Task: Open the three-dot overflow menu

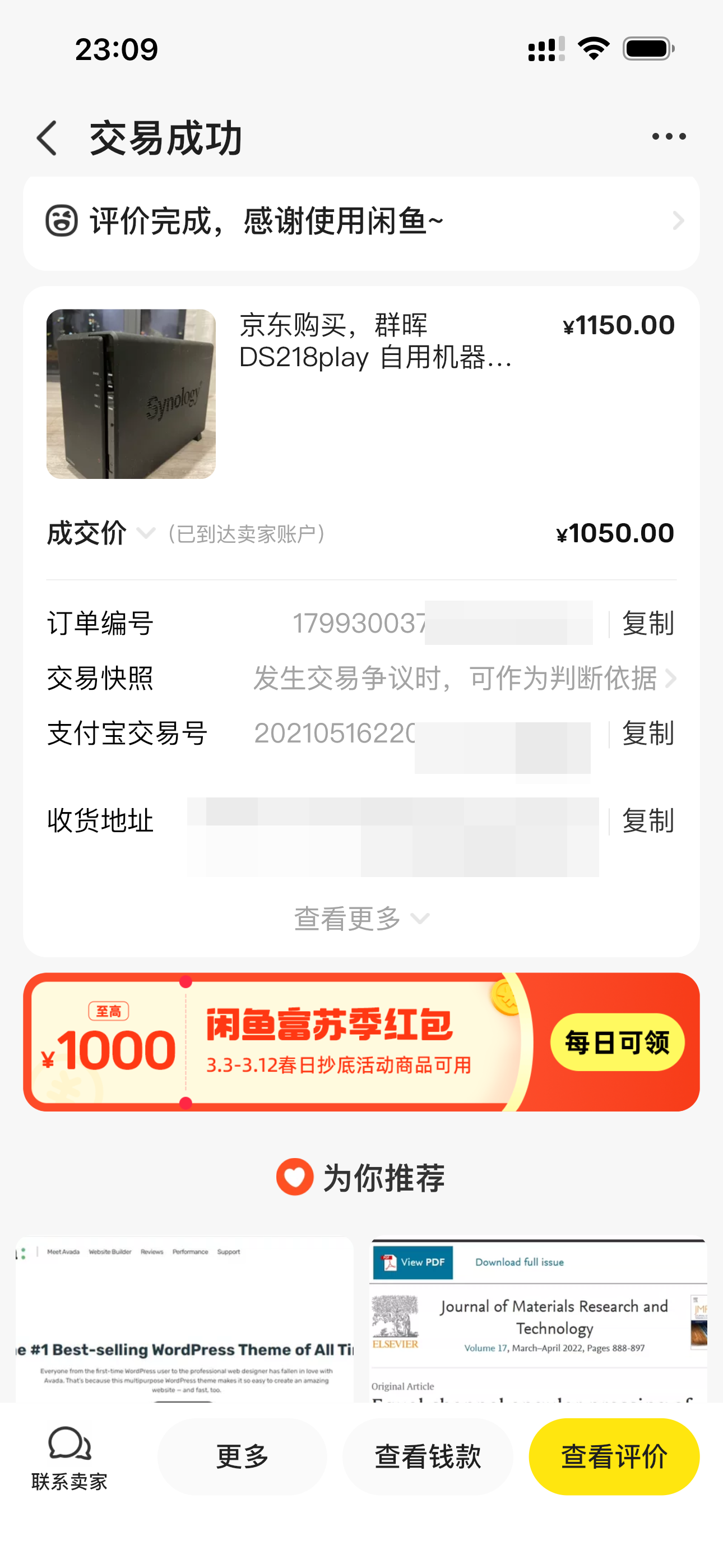Action: (x=668, y=136)
